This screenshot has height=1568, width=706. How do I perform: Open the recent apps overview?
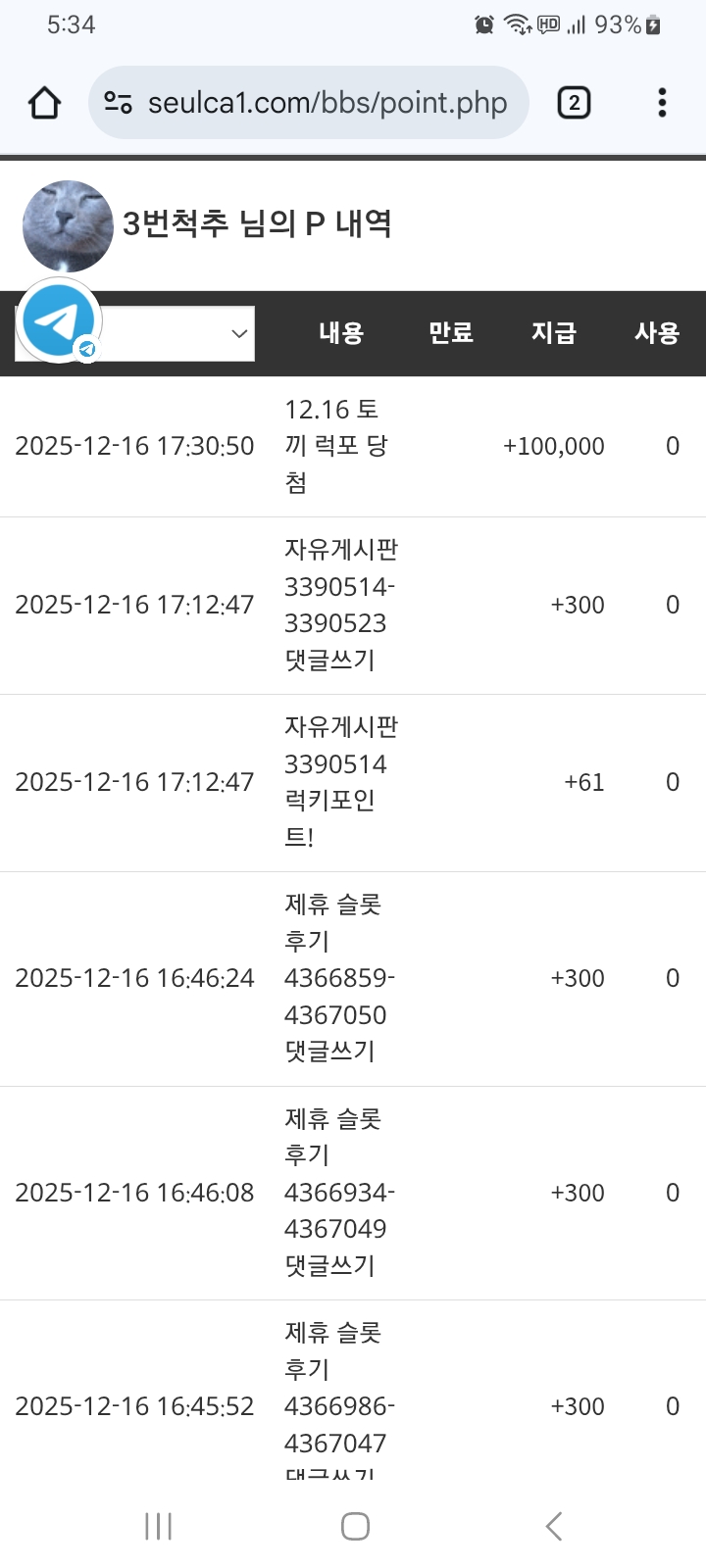click(158, 1526)
